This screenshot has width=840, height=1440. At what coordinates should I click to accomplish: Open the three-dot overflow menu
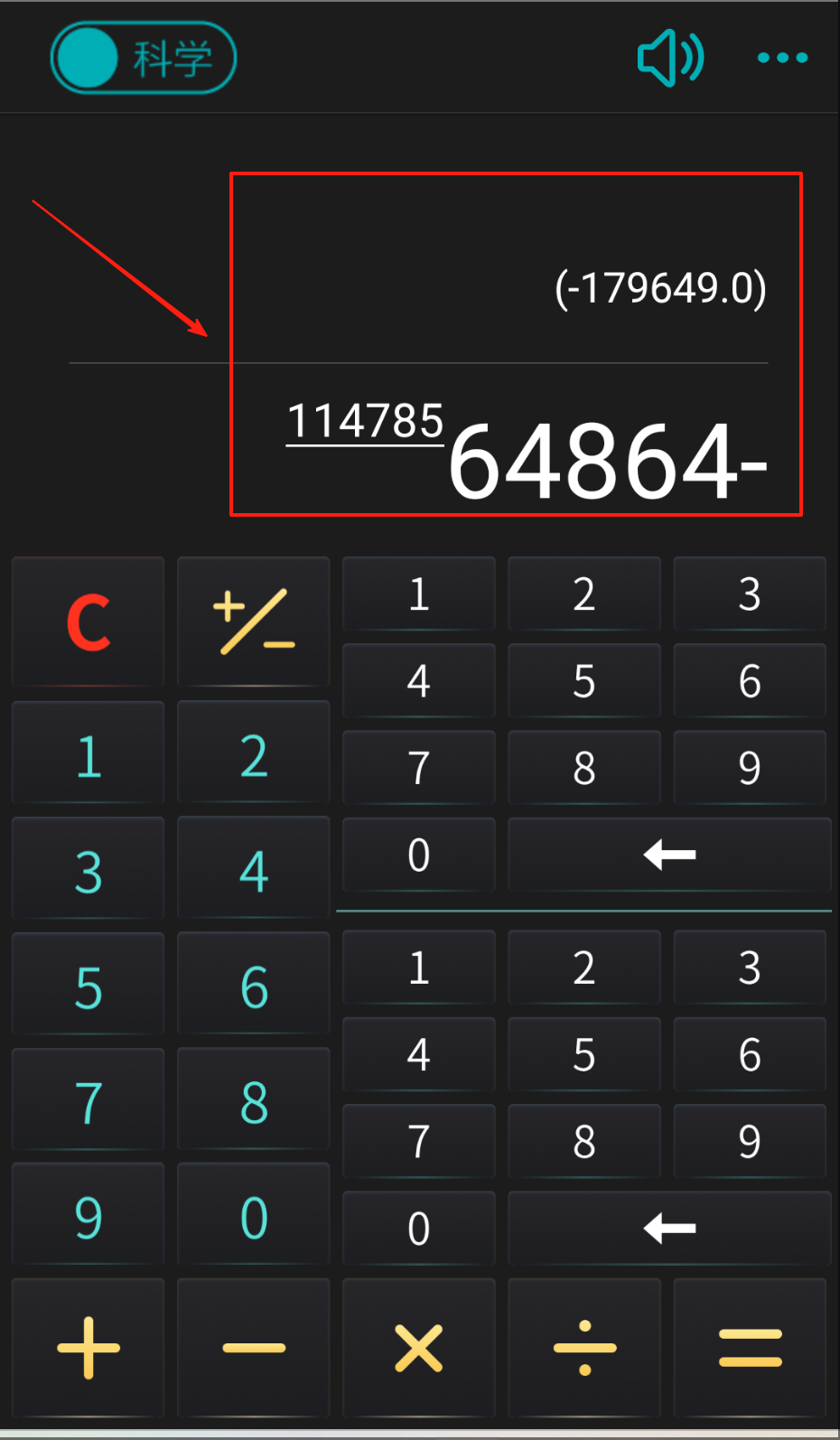tap(782, 58)
